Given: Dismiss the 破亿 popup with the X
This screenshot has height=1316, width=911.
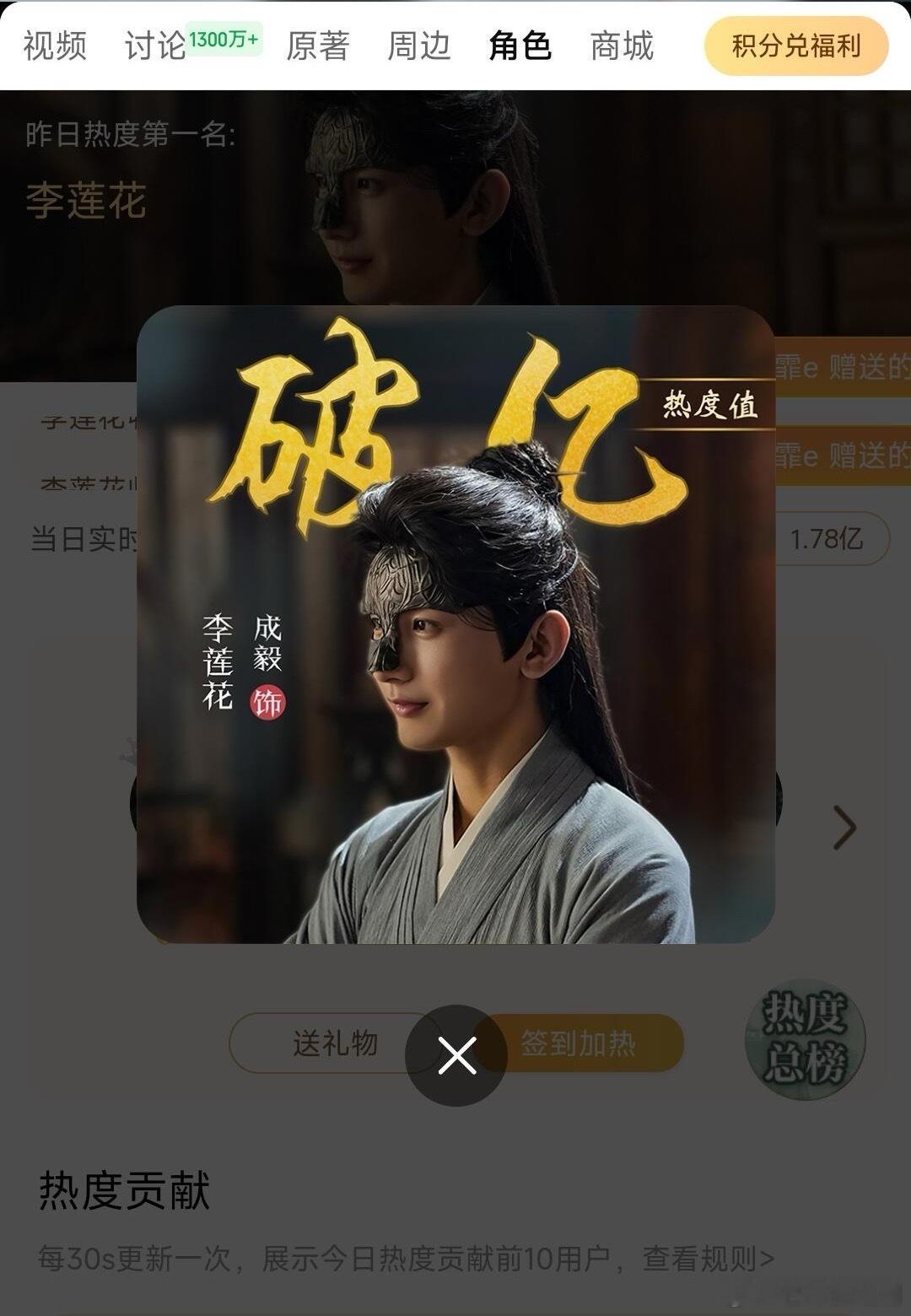Looking at the screenshot, I should coord(455,1053).
